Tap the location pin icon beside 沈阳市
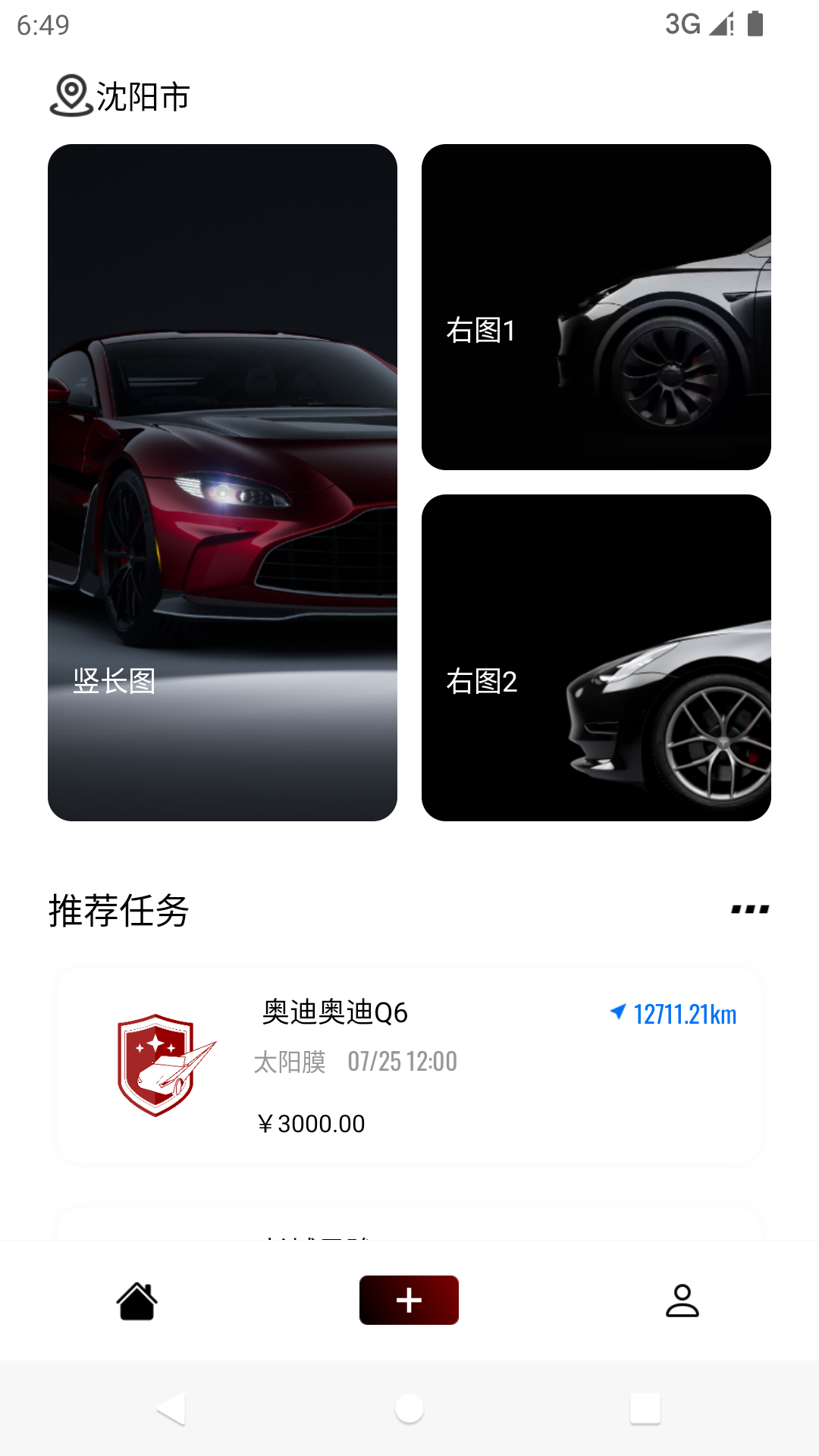Viewport: 819px width, 1456px height. (x=71, y=96)
